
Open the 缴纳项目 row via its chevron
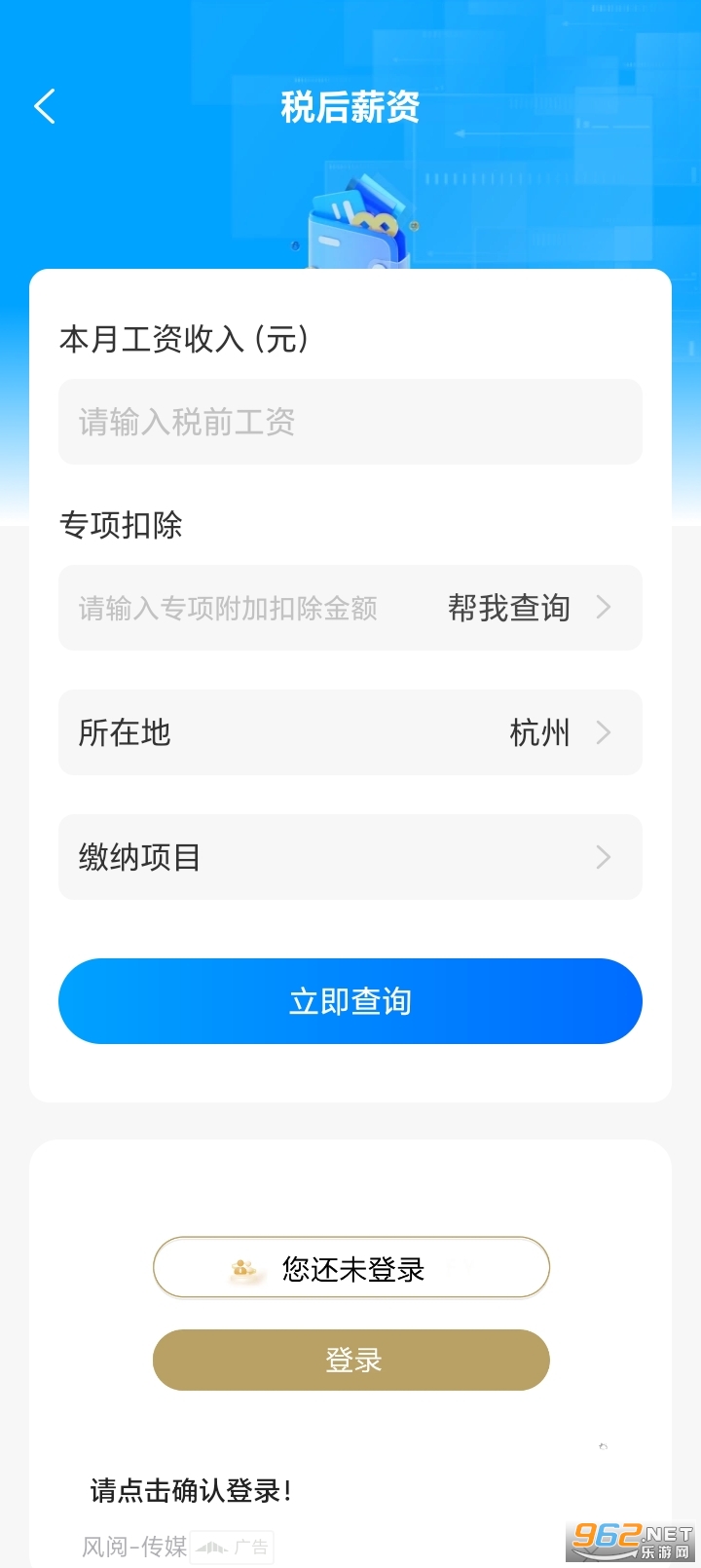pos(605,857)
